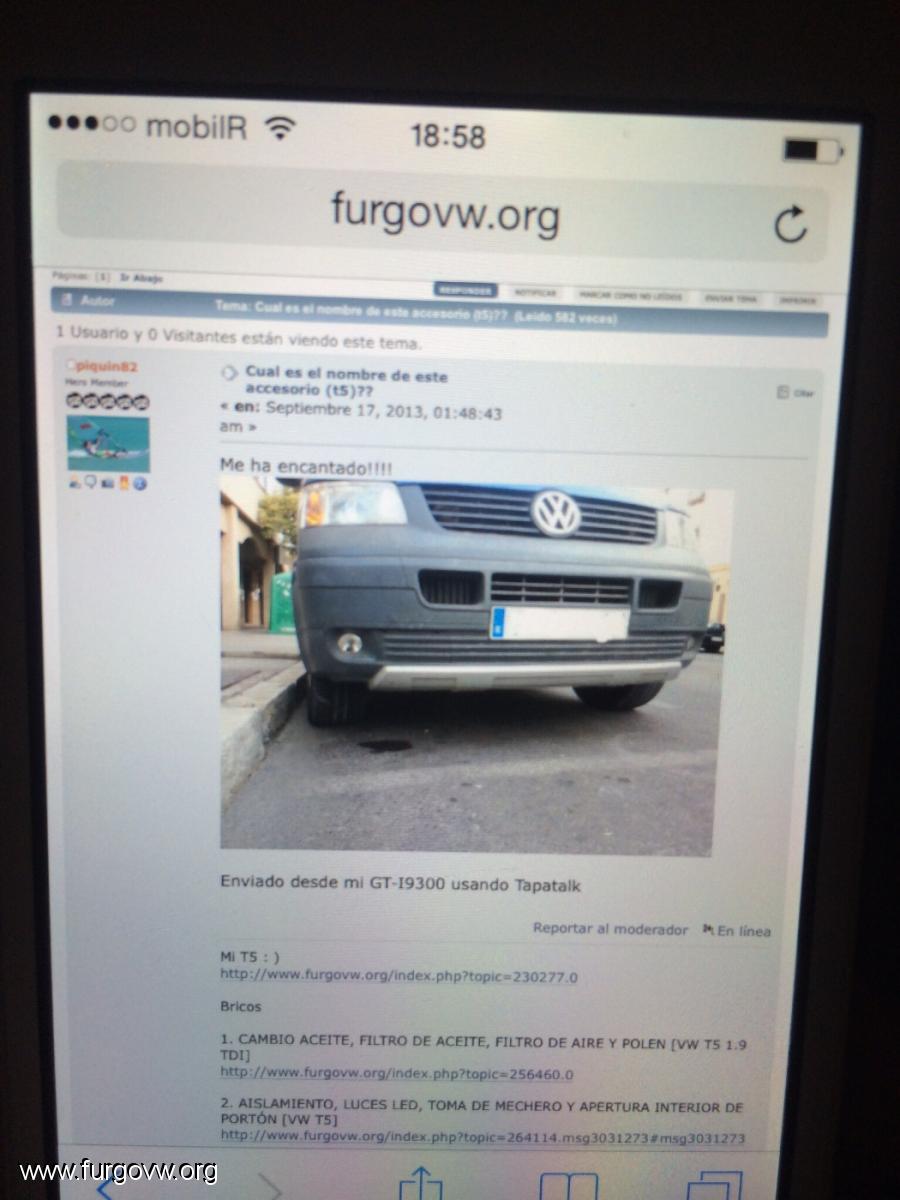Tap the Enviar tema button
This screenshot has width=900, height=1200.
pos(731,298)
